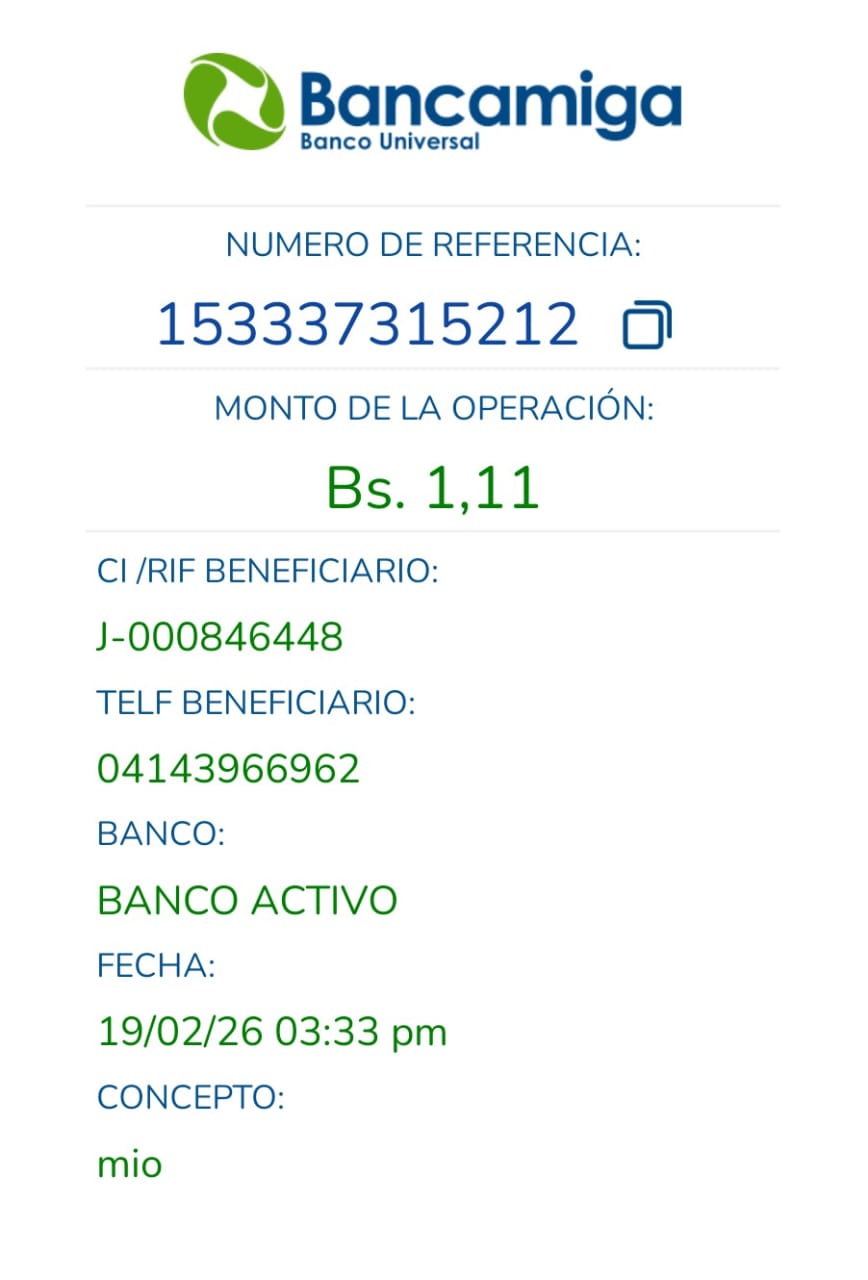This screenshot has height=1280, width=868.
Task: Copy the reference number 153337315212
Action: (x=646, y=325)
